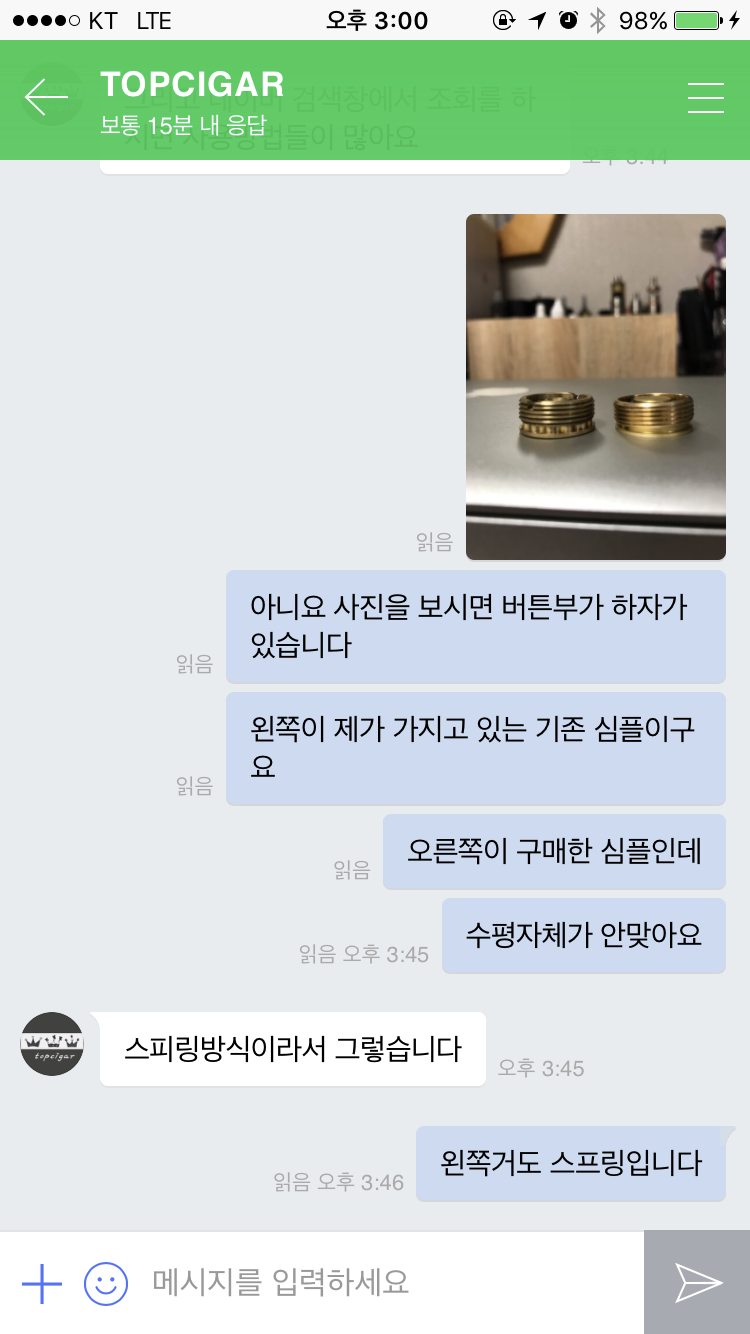Open the emoji picker with the smiley icon
The height and width of the screenshot is (1334, 750).
106,1282
